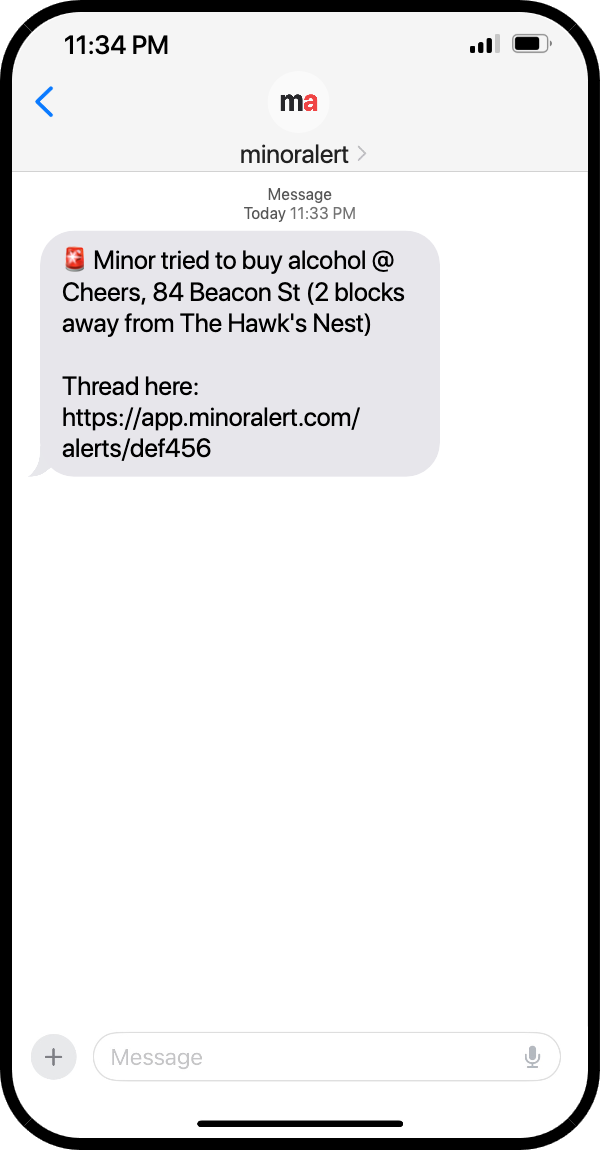Screen dimensions: 600x1150
Task: Go back to the message list
Action: point(44,102)
